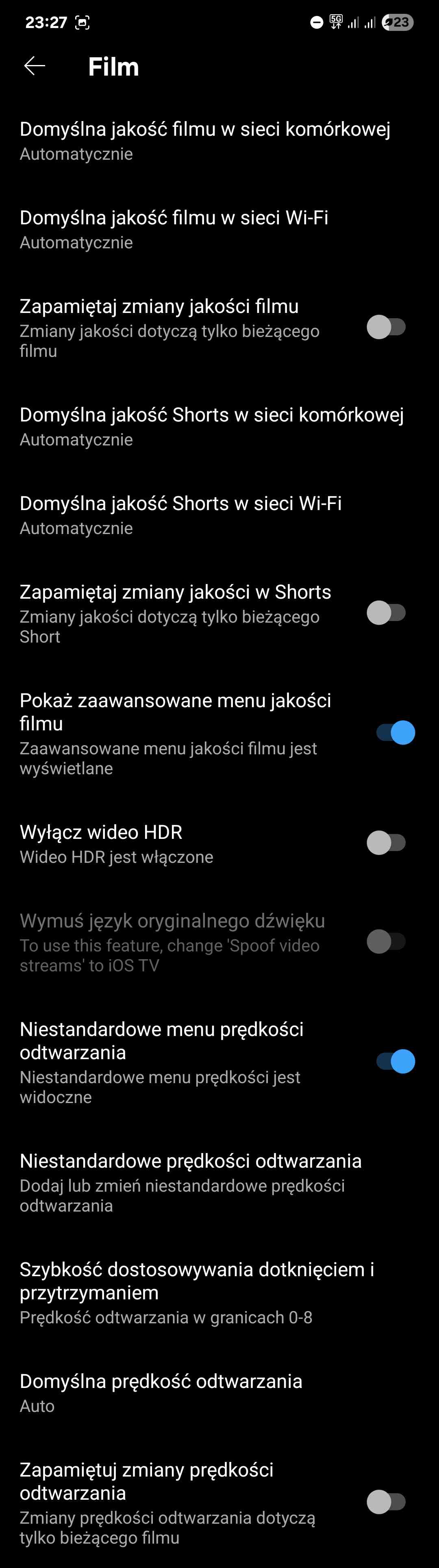The width and height of the screenshot is (439, 1568).
Task: Enable Zapamiętaj zmiany jakości filmu
Action: (386, 327)
